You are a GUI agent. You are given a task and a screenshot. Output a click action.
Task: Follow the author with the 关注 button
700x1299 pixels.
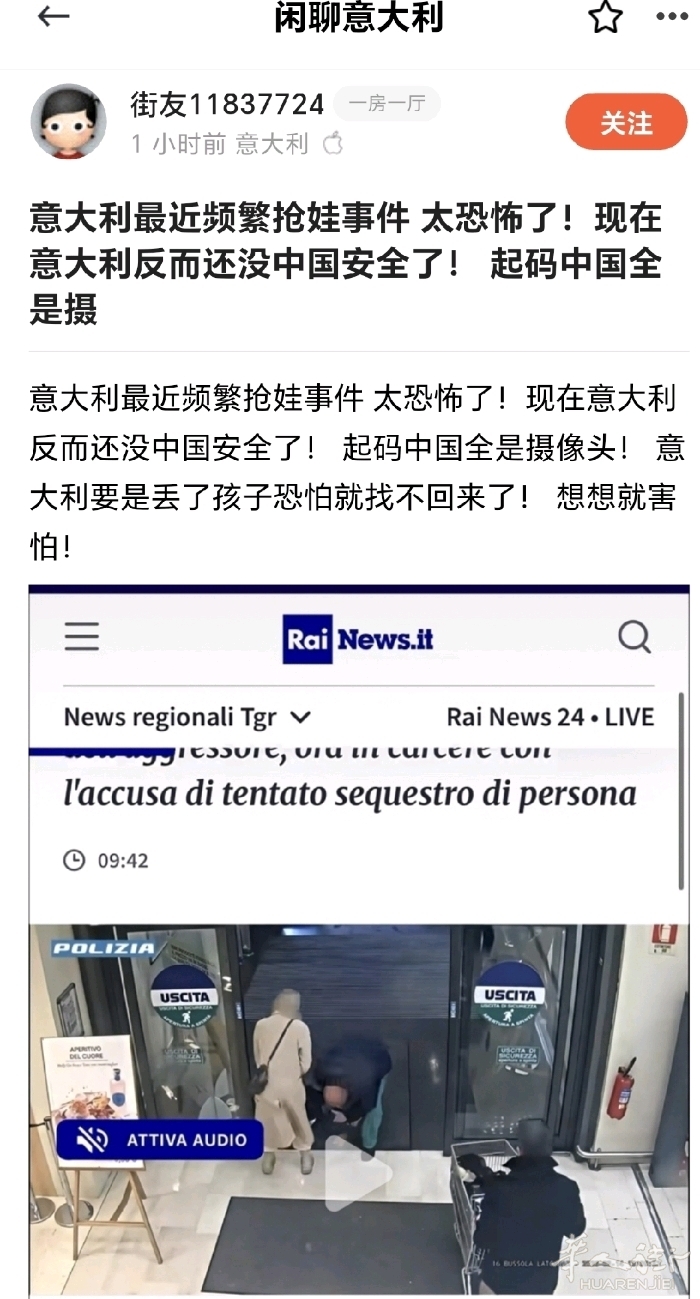click(x=626, y=123)
